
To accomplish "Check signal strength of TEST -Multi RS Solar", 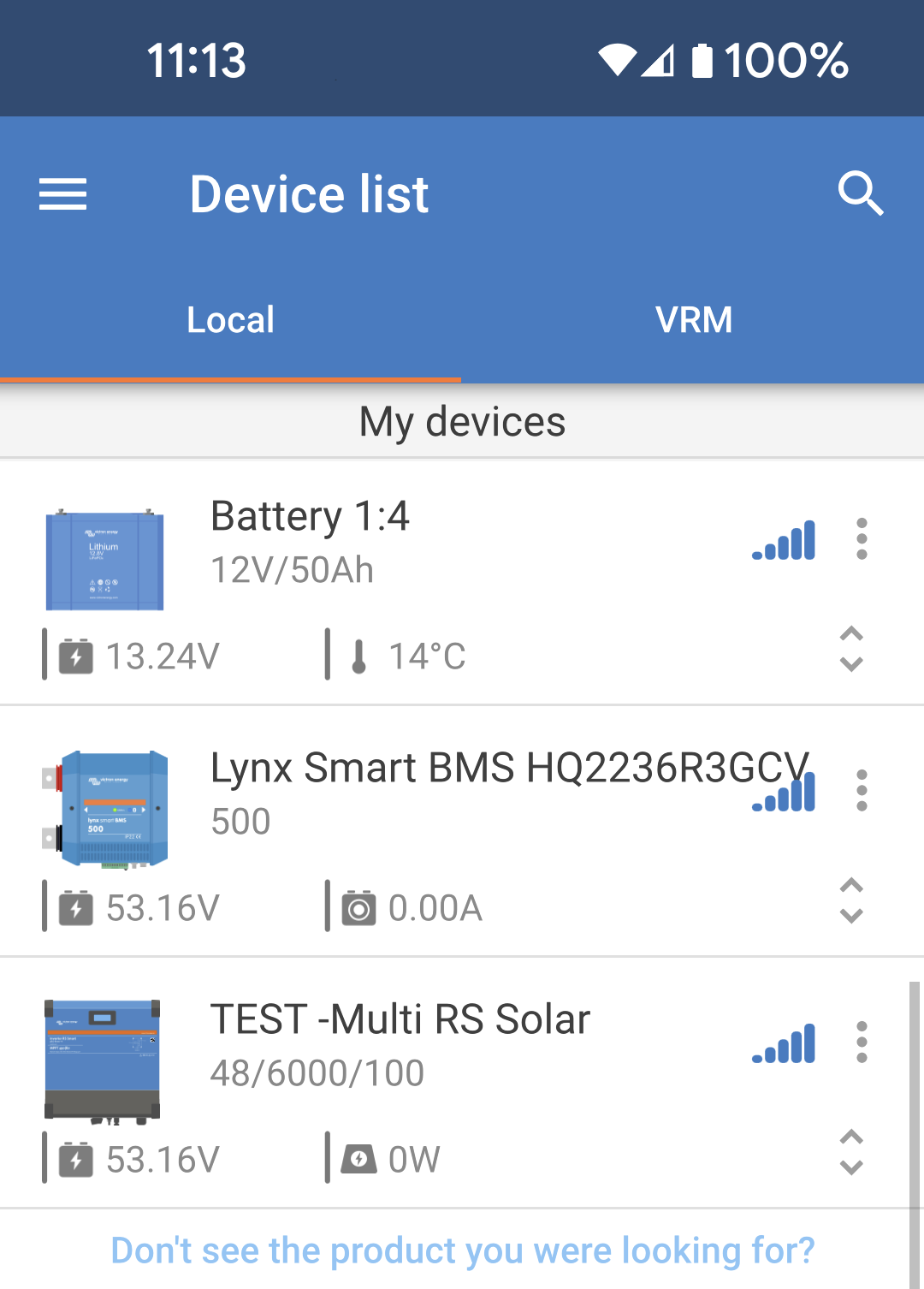I will 783,1042.
